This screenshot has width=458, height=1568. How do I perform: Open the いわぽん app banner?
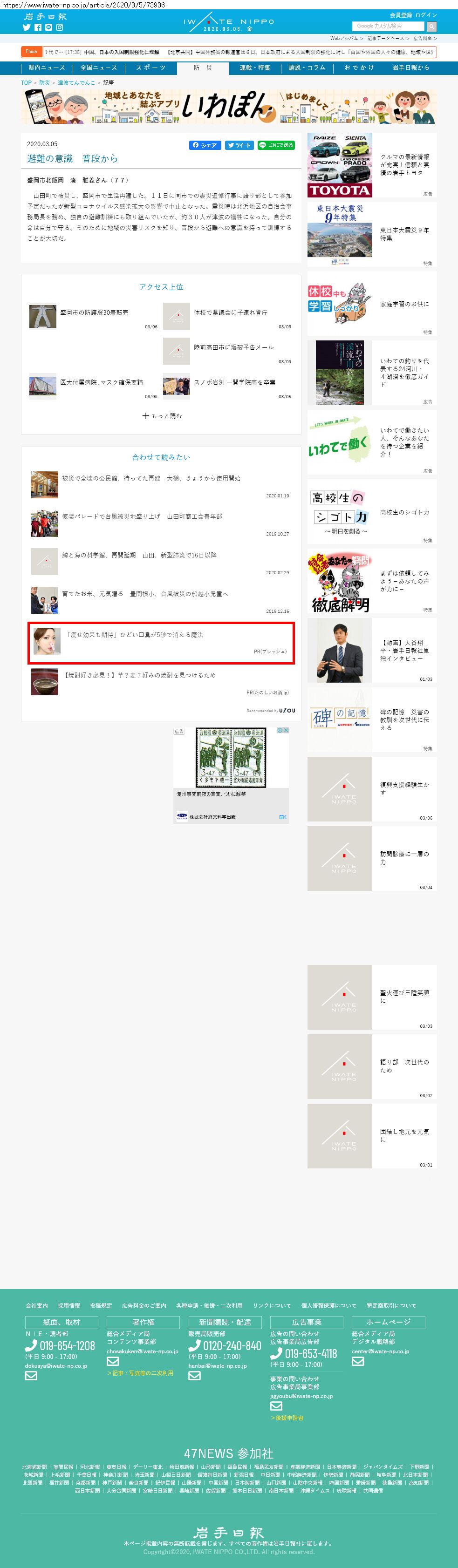pos(229,107)
